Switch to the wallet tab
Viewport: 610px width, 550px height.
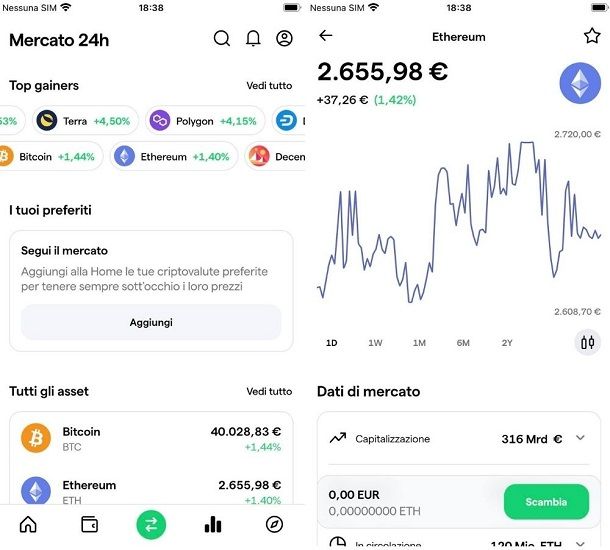coord(89,524)
